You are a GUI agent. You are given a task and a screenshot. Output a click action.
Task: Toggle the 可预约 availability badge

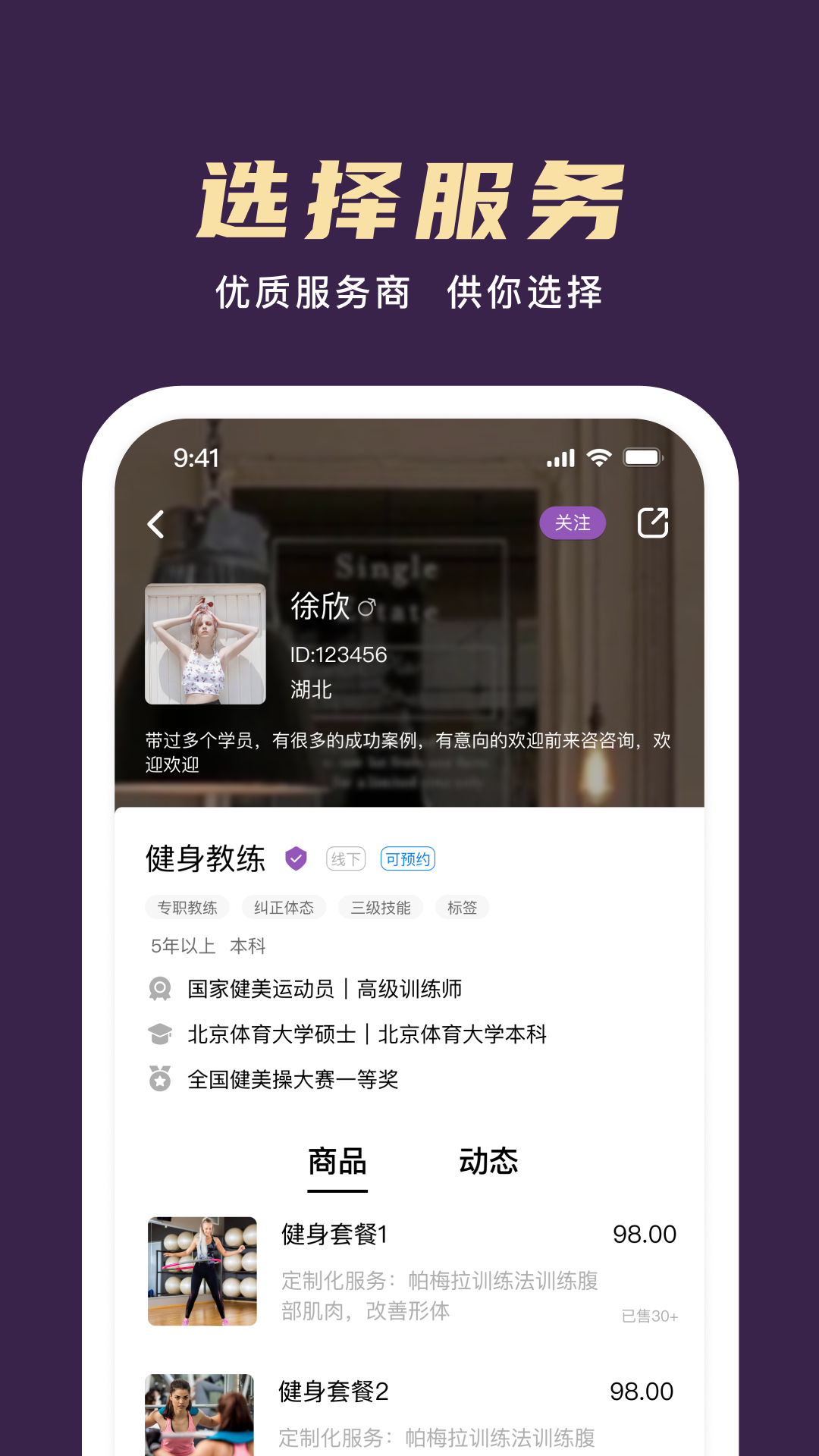(x=408, y=858)
